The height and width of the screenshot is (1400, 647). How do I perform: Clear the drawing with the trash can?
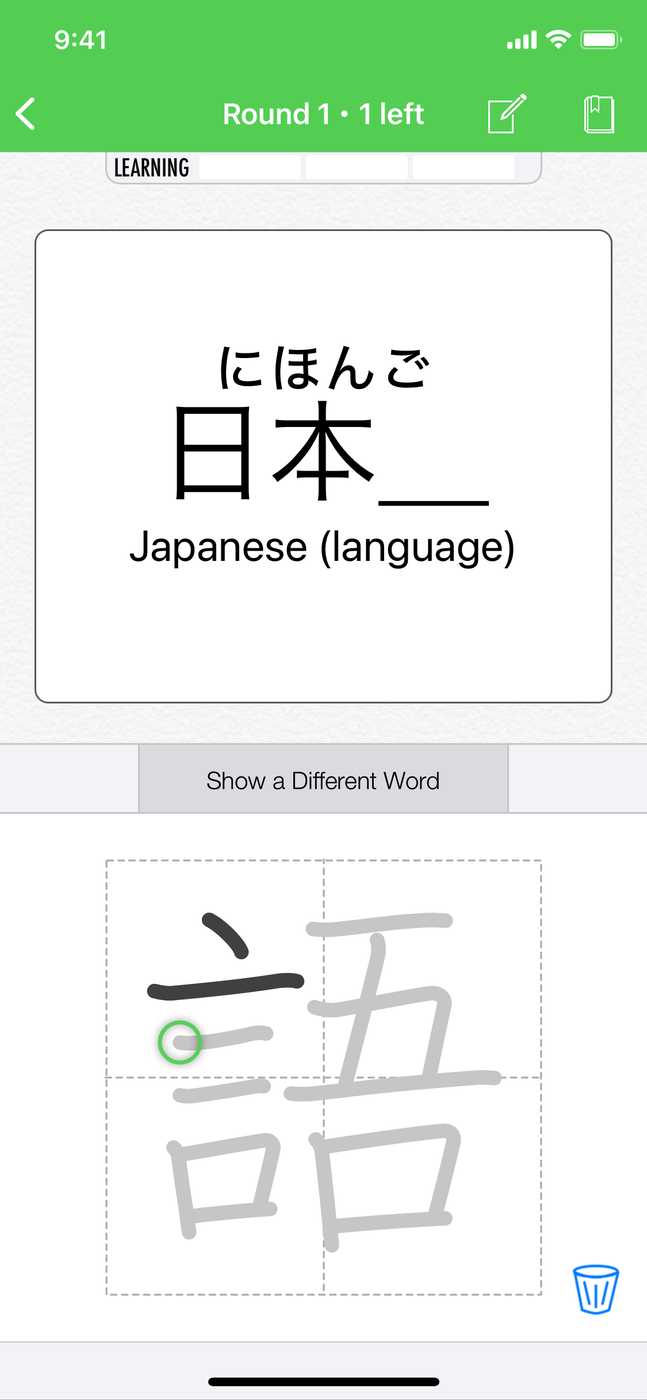click(595, 1289)
